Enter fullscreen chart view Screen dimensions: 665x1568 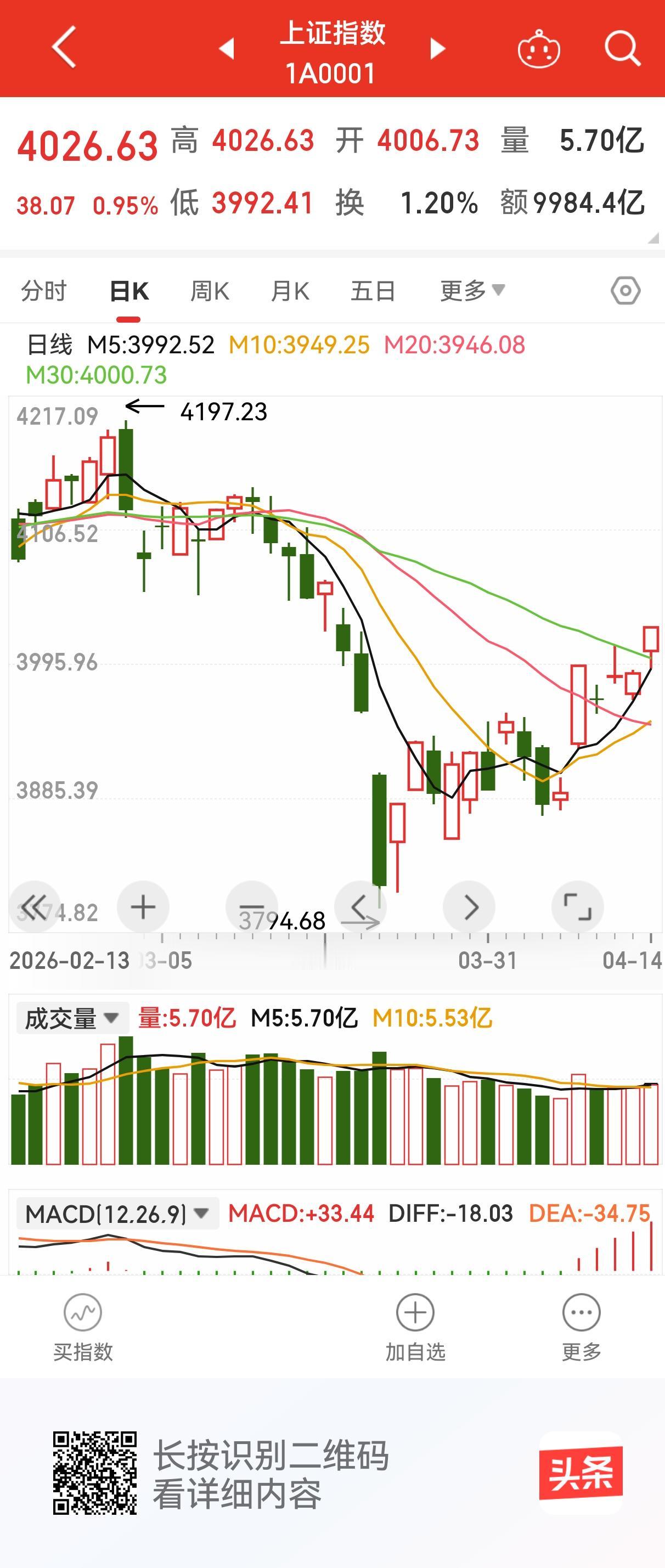point(577,907)
